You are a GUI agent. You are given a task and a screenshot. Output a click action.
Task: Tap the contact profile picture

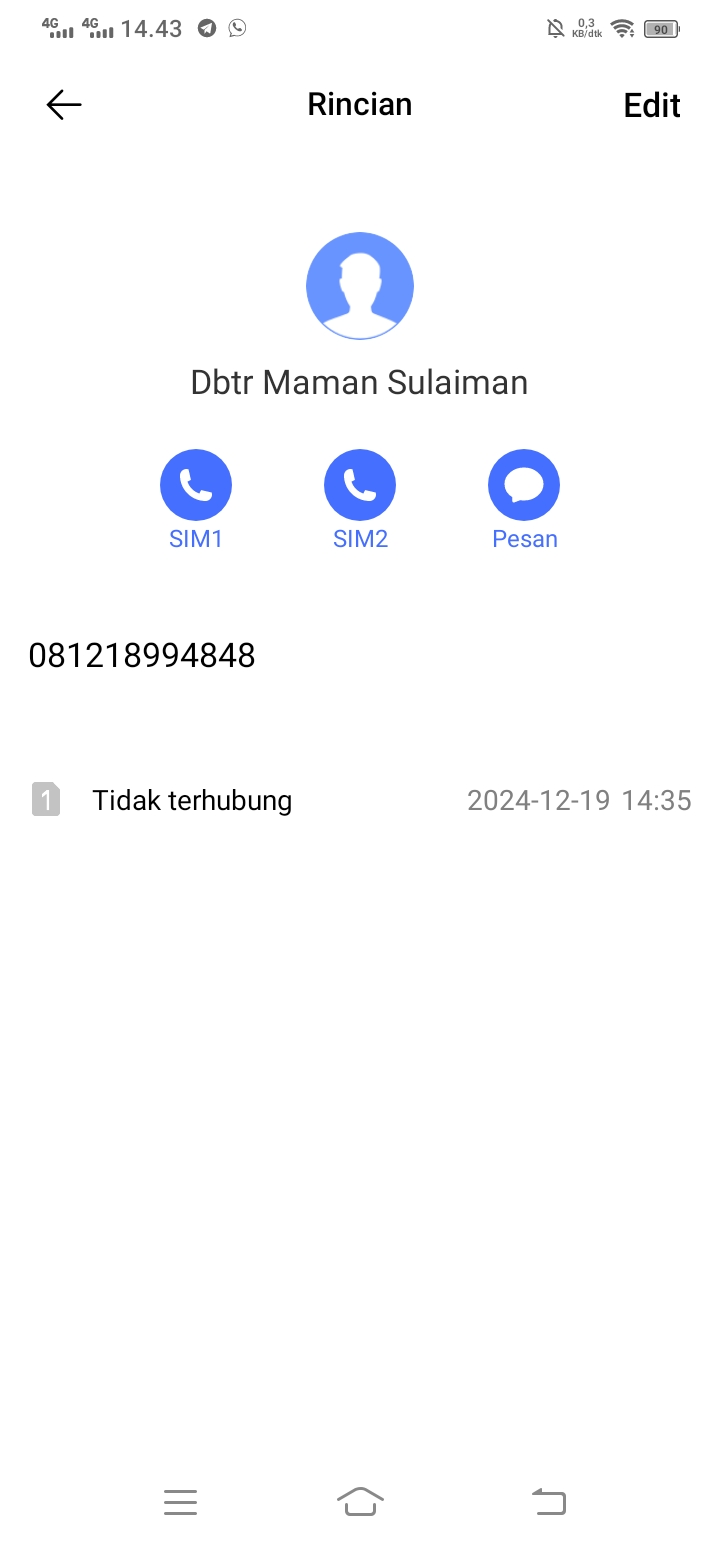point(360,286)
